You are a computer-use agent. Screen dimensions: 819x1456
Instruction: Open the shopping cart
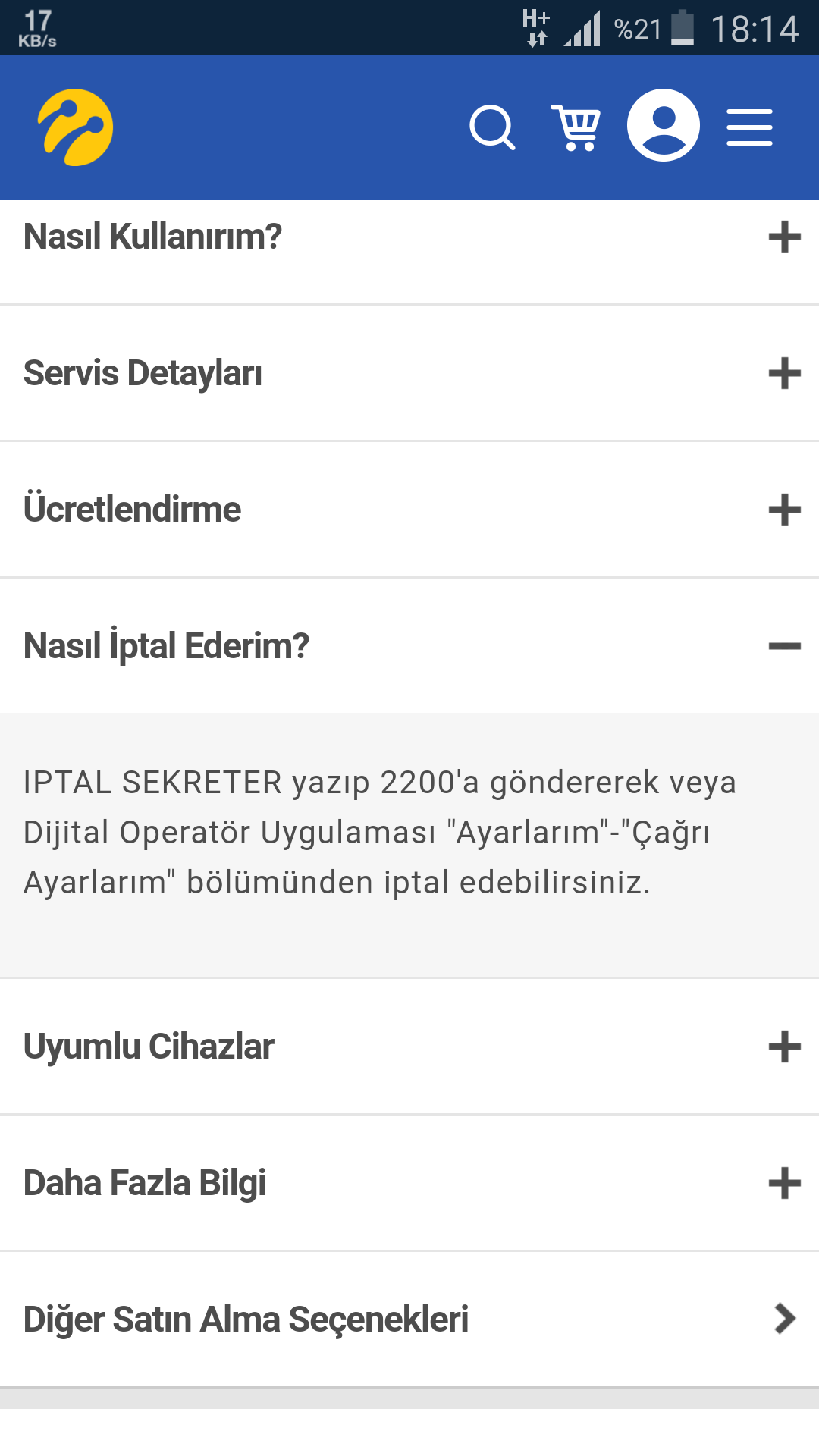tap(576, 127)
